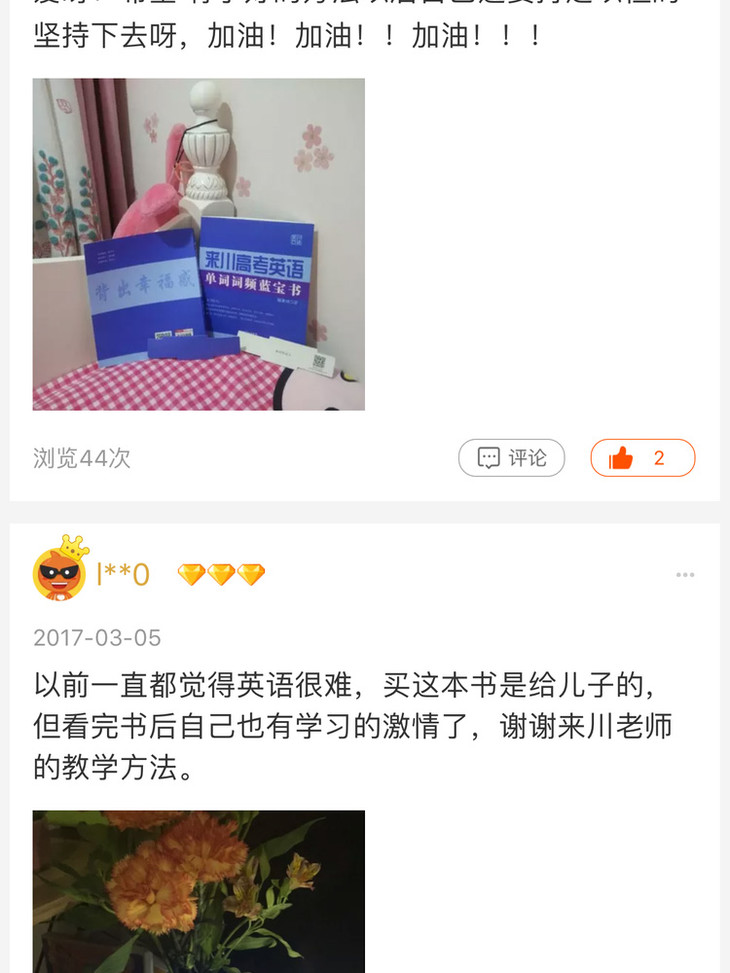Image resolution: width=730 pixels, height=973 pixels.
Task: Open the overflow menu on l**0's review
Action: pyautogui.click(x=685, y=575)
